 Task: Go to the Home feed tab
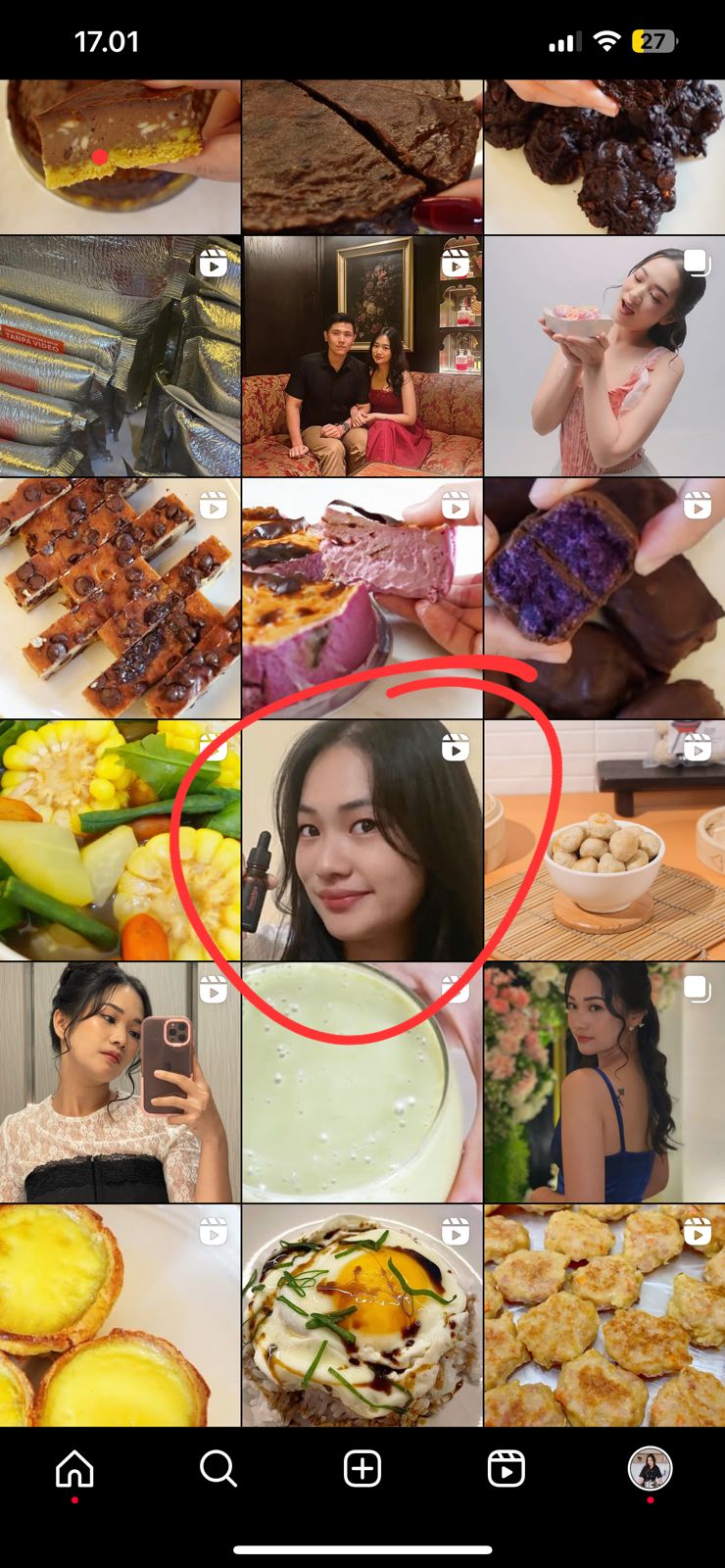pos(74,1468)
